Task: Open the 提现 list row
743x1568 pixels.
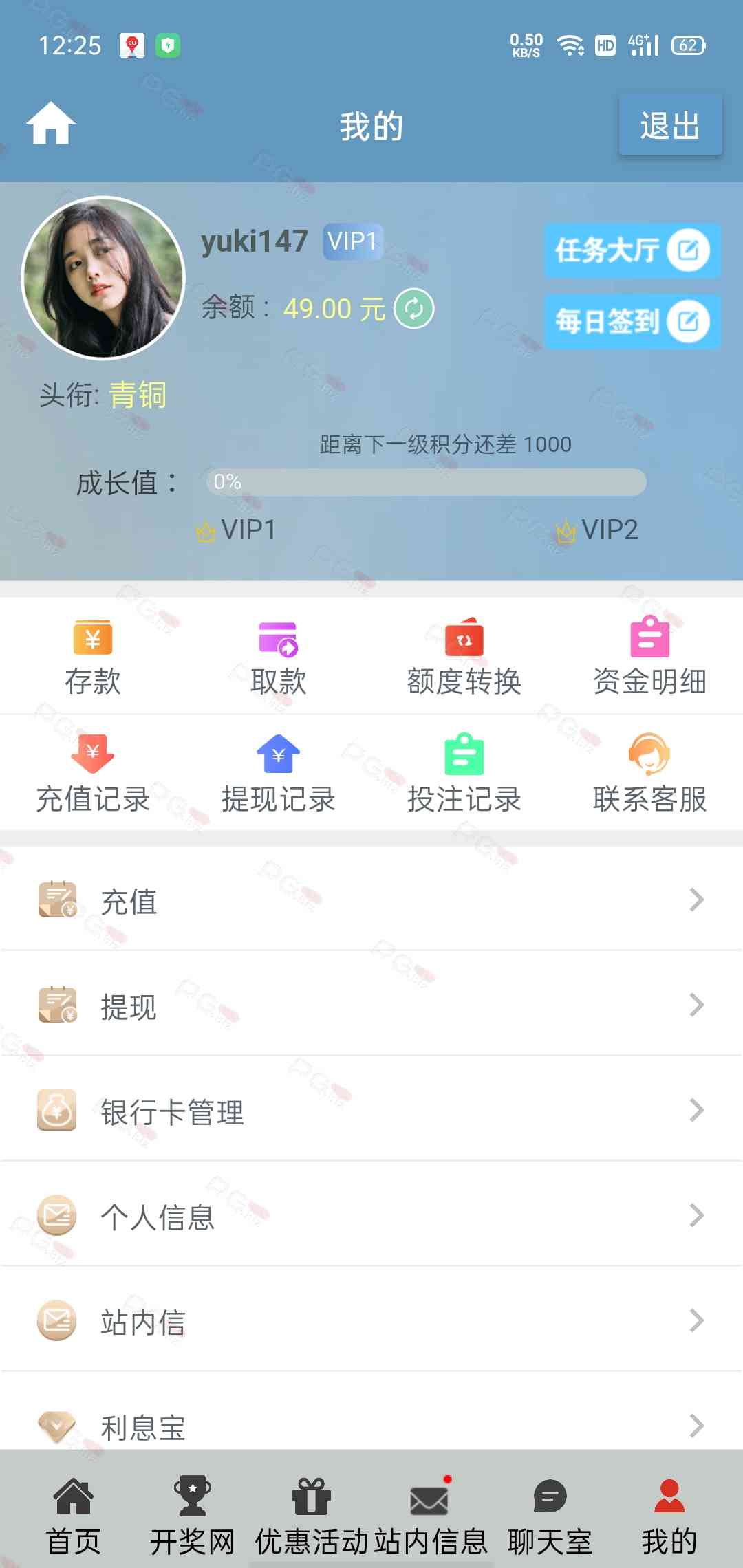Action: pyautogui.click(x=371, y=1005)
